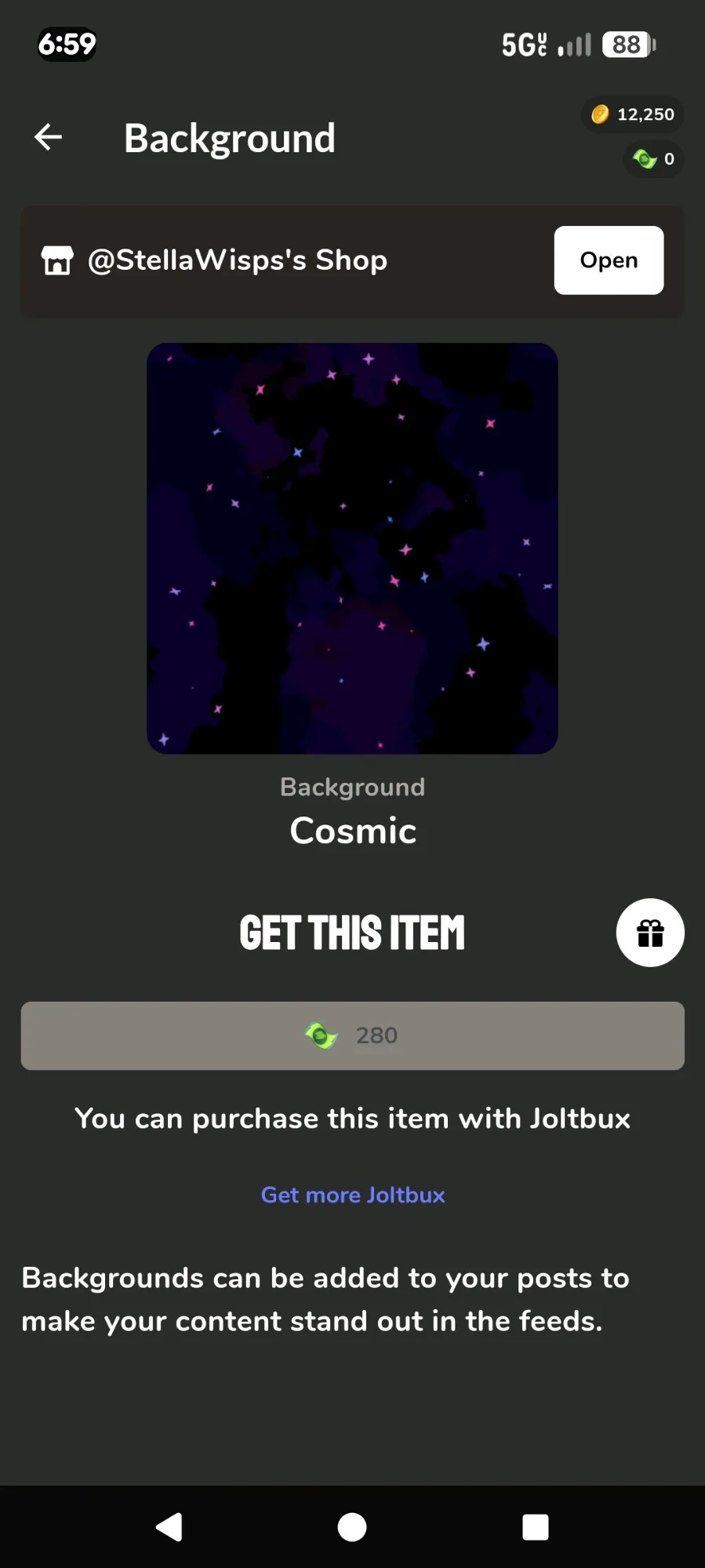This screenshot has width=705, height=1568.
Task: Gift this item with the present icon
Action: (x=649, y=933)
